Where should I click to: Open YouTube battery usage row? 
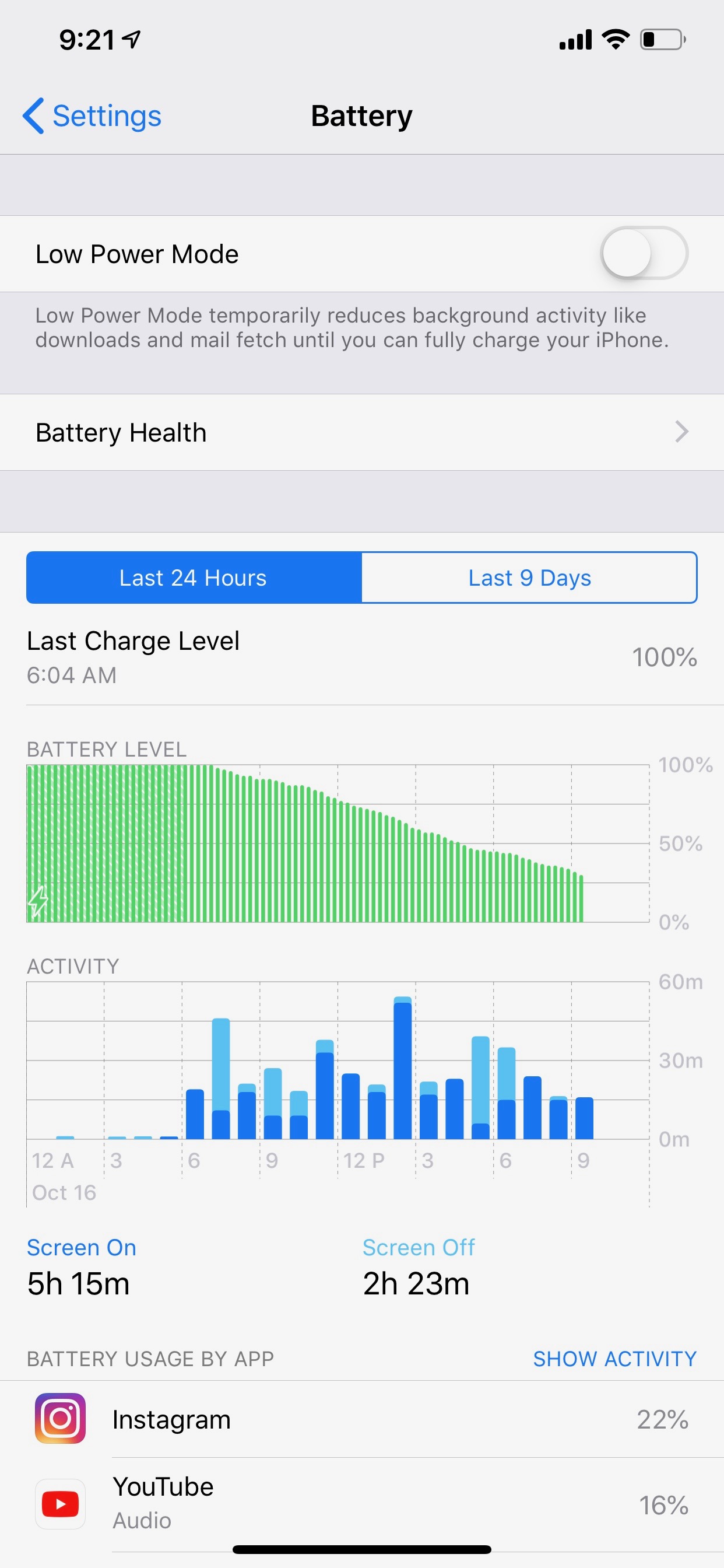(362, 1504)
